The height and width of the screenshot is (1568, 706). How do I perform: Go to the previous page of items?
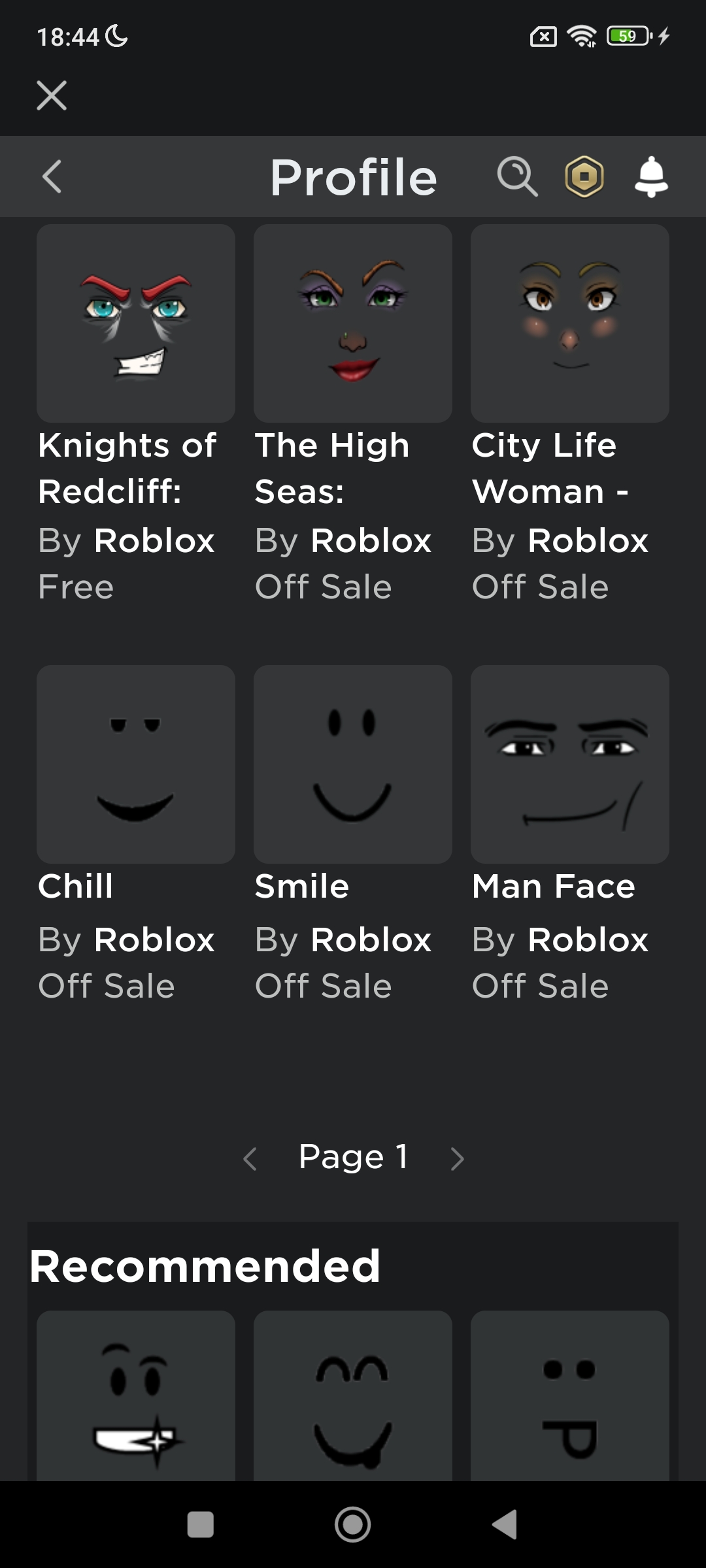pos(249,1158)
